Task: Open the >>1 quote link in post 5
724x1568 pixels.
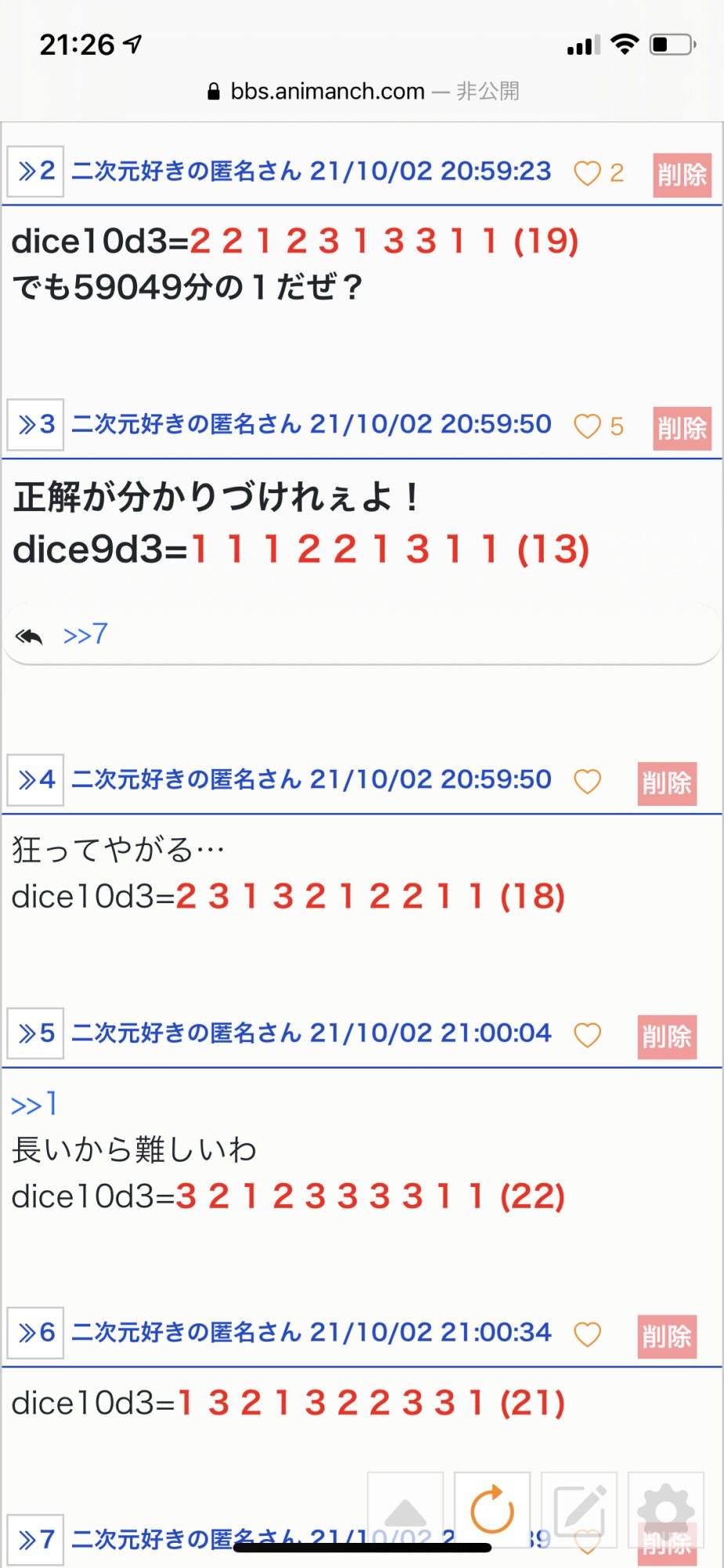Action: pos(34,1104)
